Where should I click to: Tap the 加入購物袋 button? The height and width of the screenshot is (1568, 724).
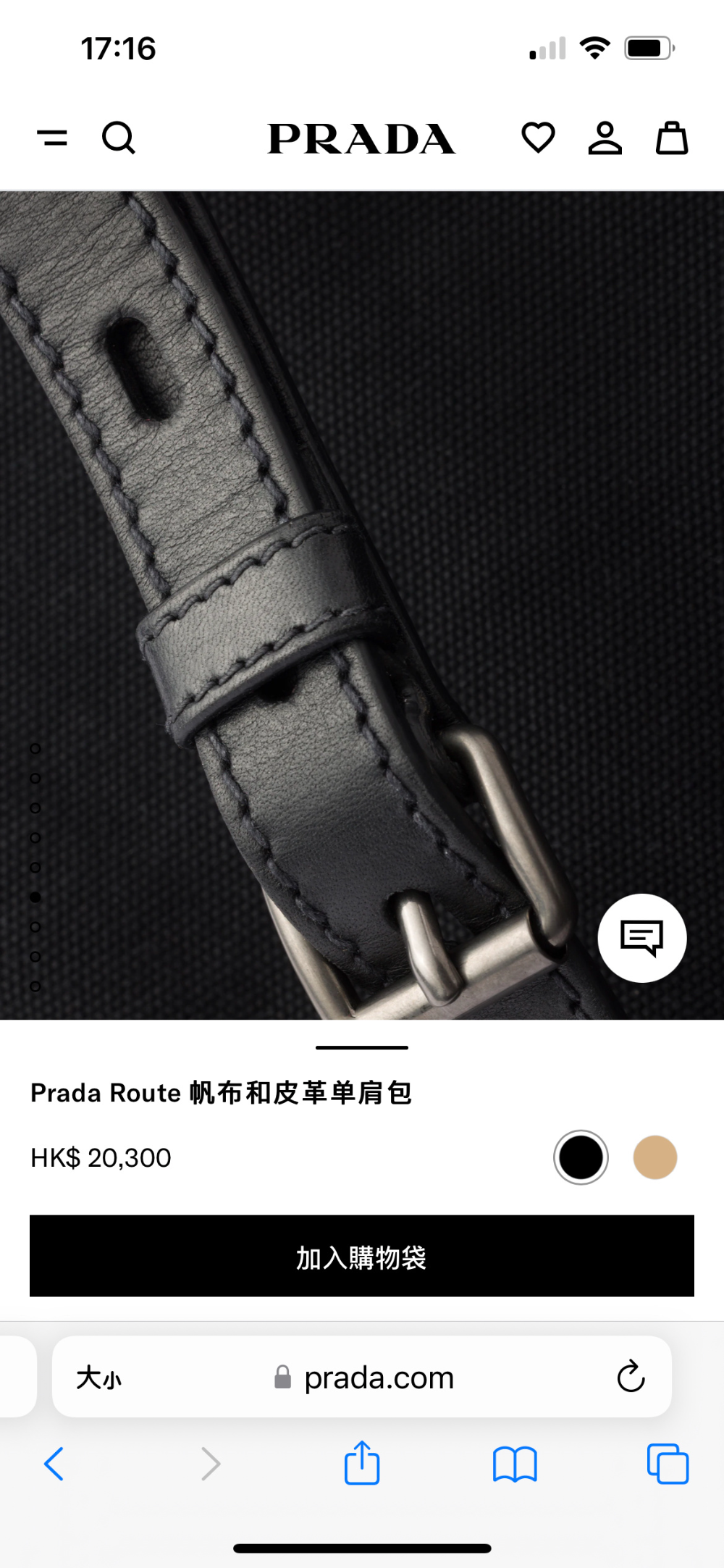click(x=362, y=1256)
